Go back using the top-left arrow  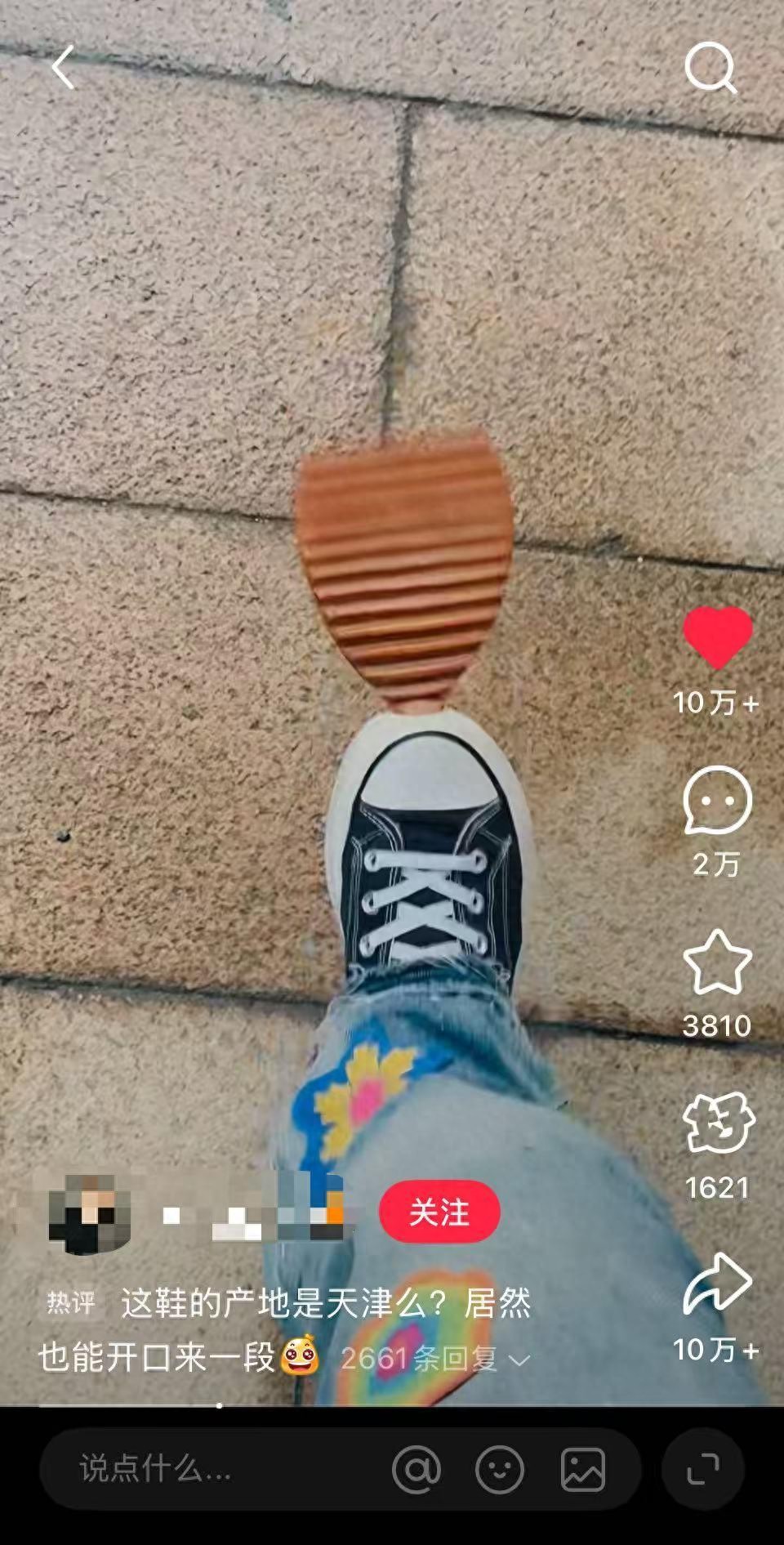coord(63,67)
